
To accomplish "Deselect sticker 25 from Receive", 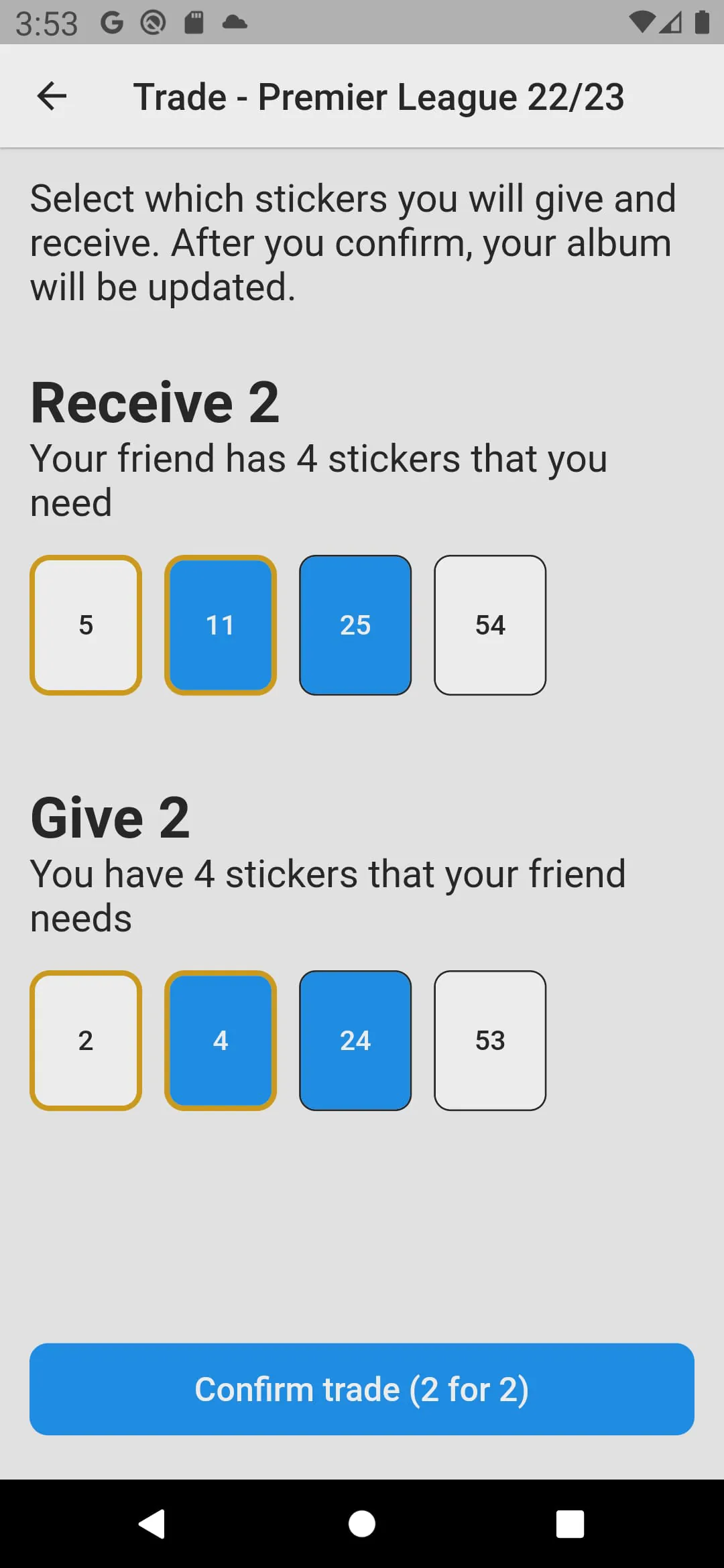I will [355, 624].
